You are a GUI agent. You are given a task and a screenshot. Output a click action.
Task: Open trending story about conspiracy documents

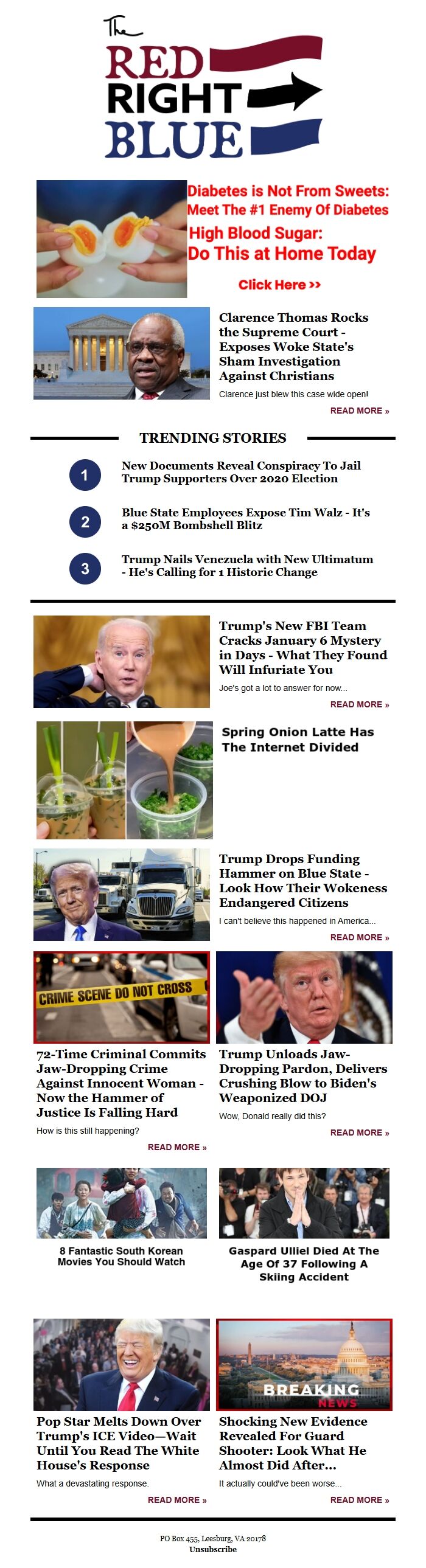click(241, 472)
